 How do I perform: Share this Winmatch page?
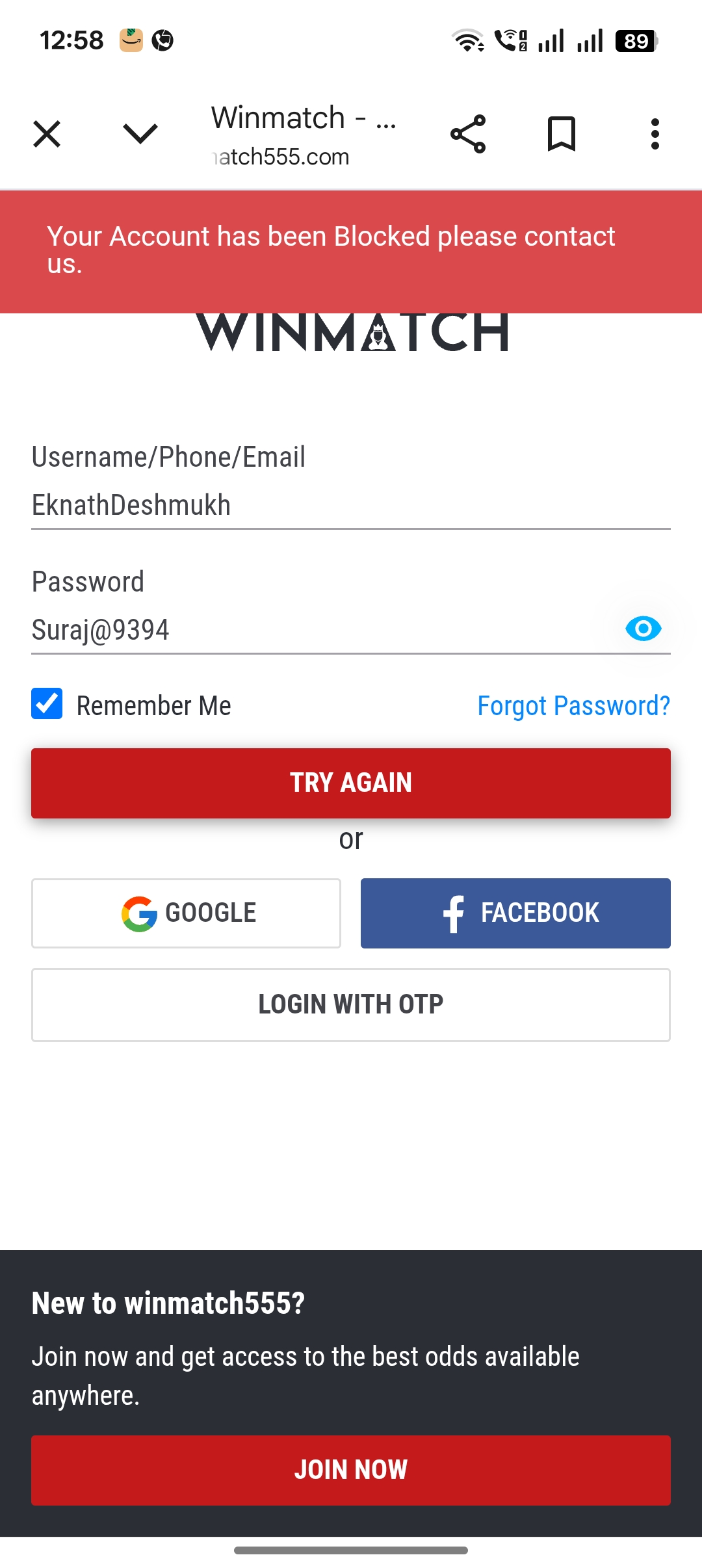tap(468, 135)
